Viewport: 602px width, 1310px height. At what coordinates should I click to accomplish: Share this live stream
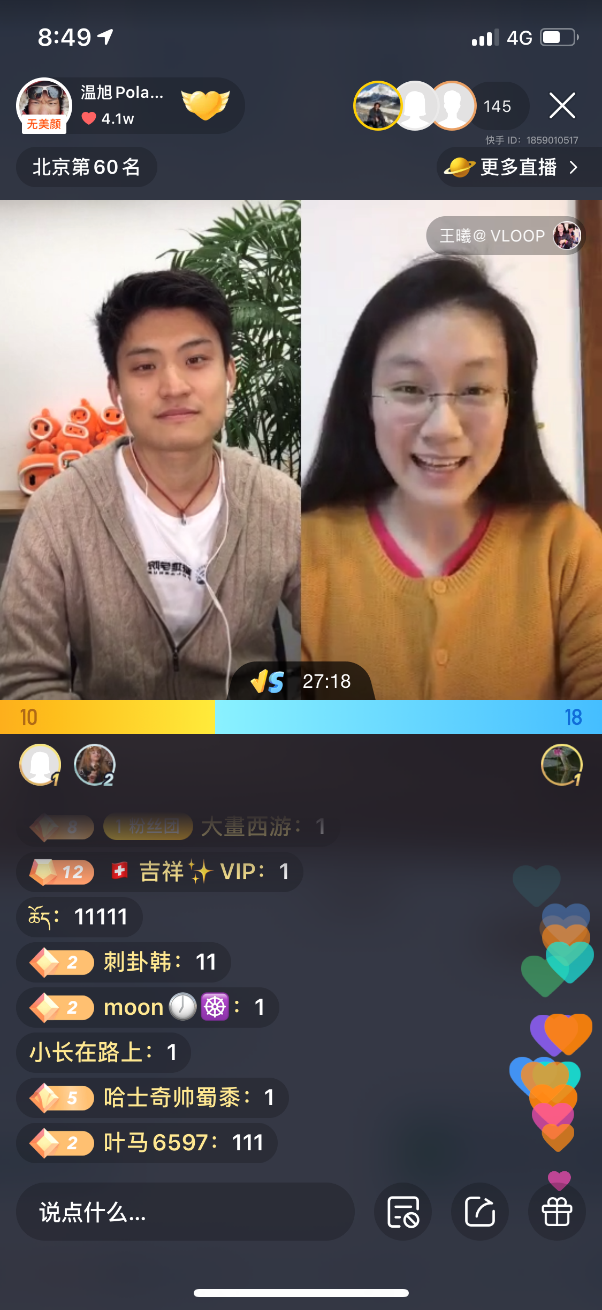click(x=480, y=1212)
